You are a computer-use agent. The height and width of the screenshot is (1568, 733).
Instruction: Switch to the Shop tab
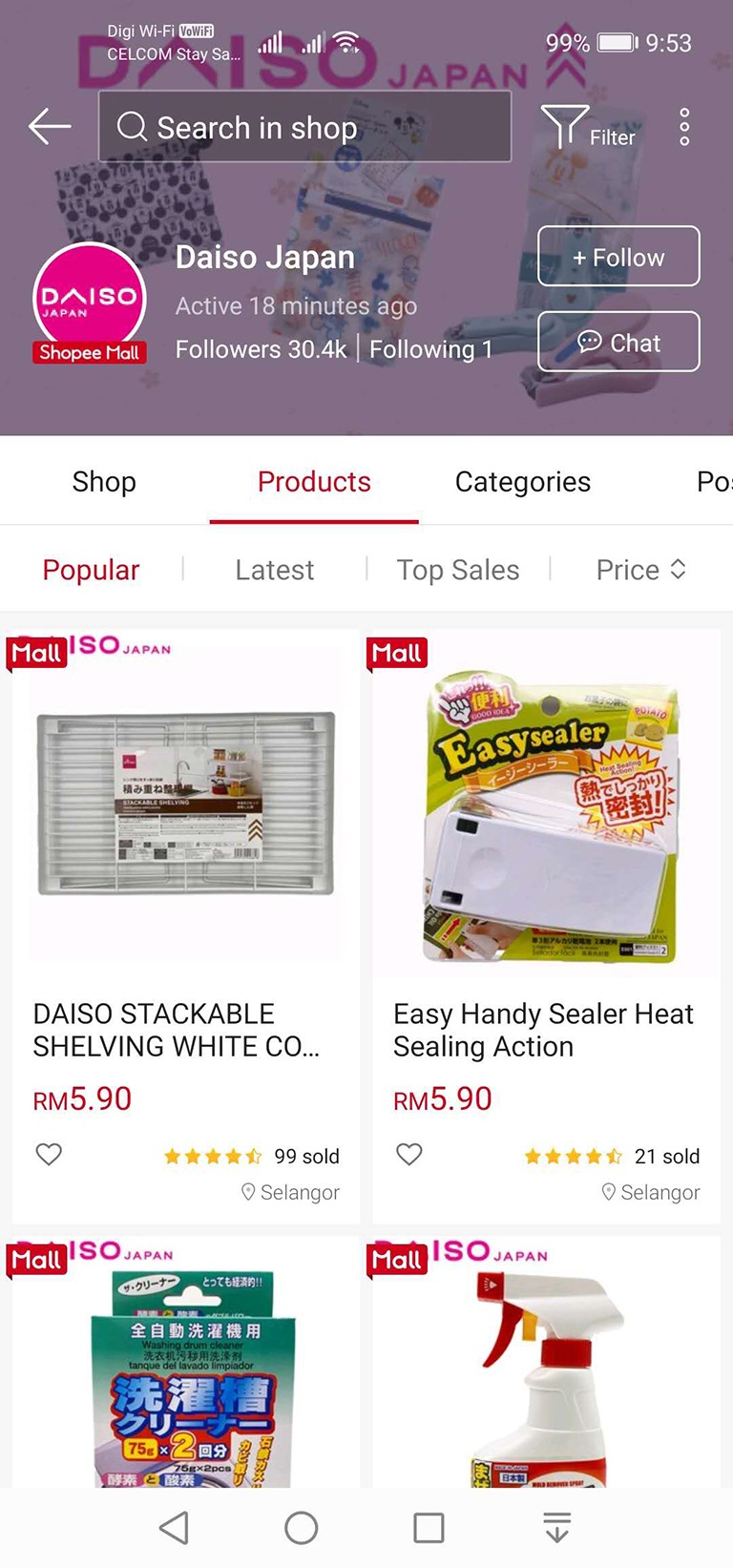[104, 482]
